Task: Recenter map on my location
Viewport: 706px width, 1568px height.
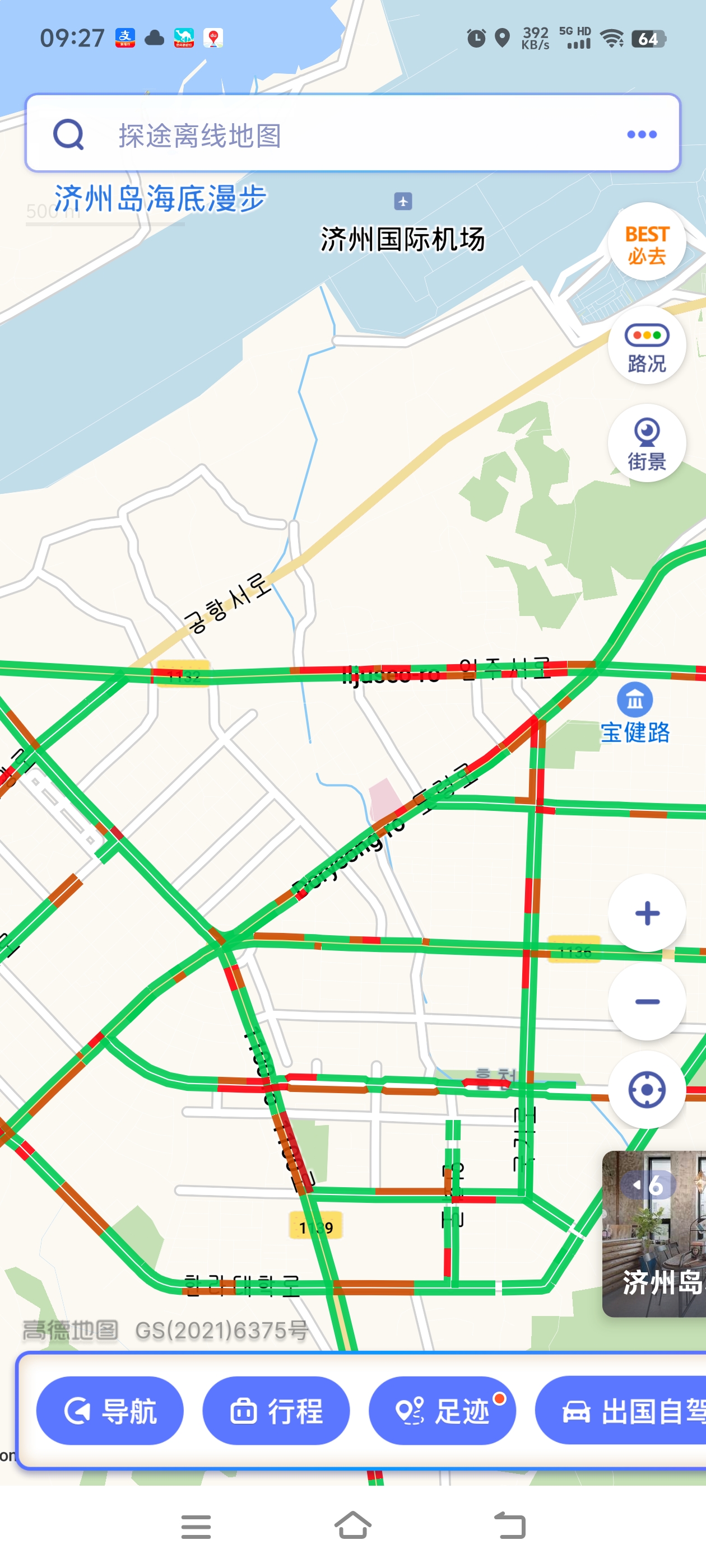Action: tap(646, 1090)
